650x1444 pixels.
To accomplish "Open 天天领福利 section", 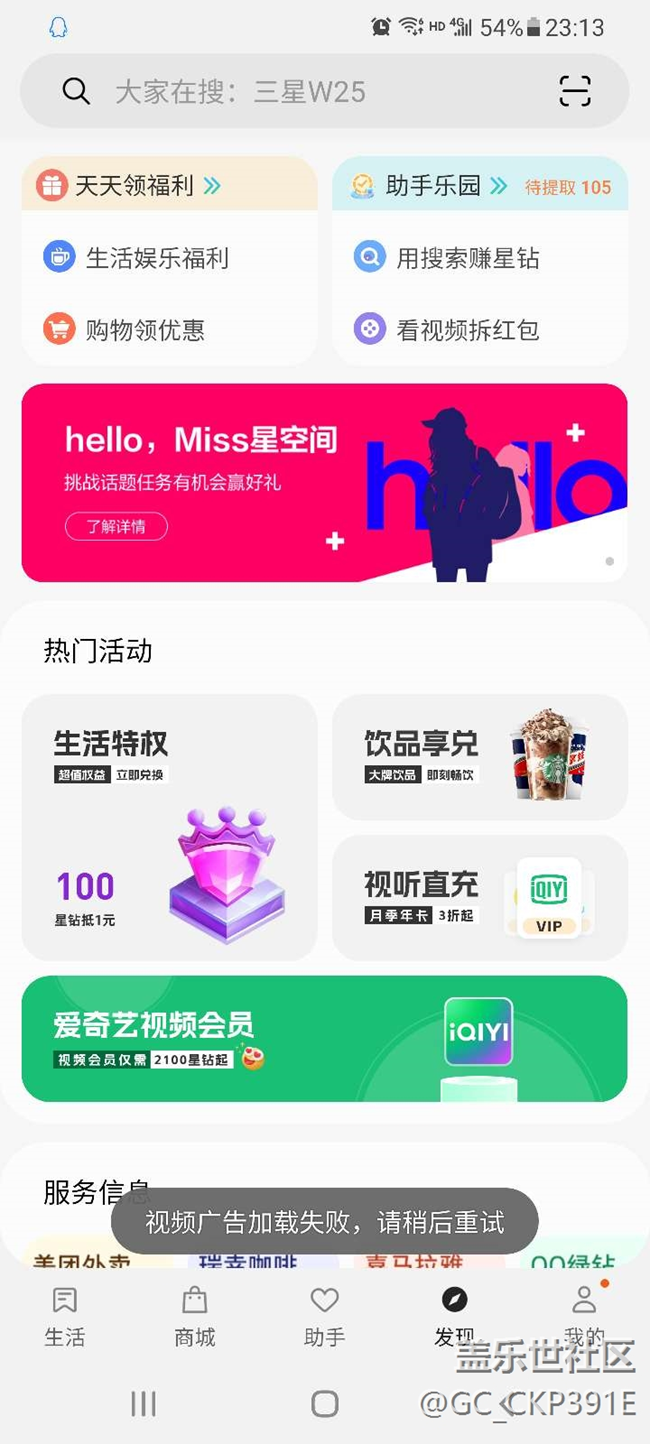I will [130, 185].
